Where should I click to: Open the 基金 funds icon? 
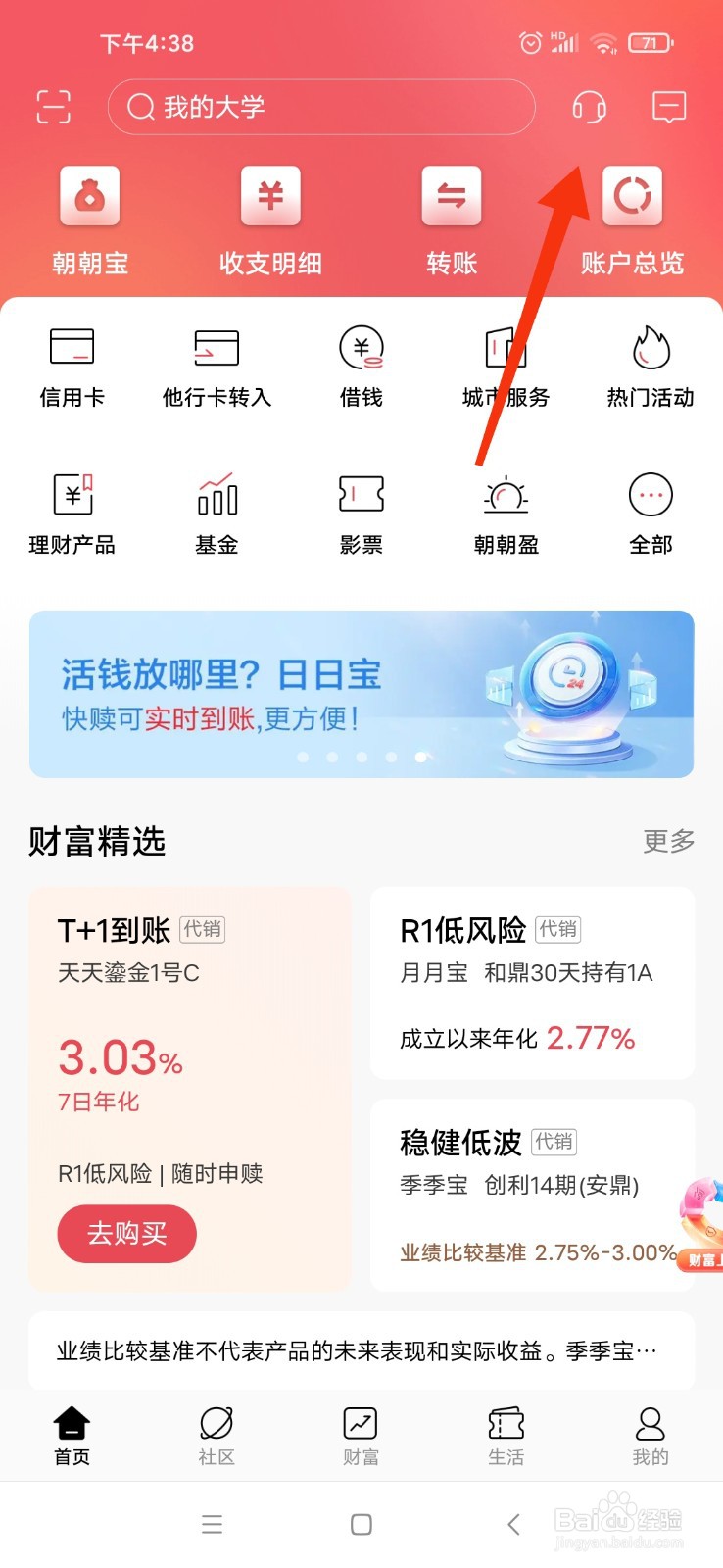(216, 510)
